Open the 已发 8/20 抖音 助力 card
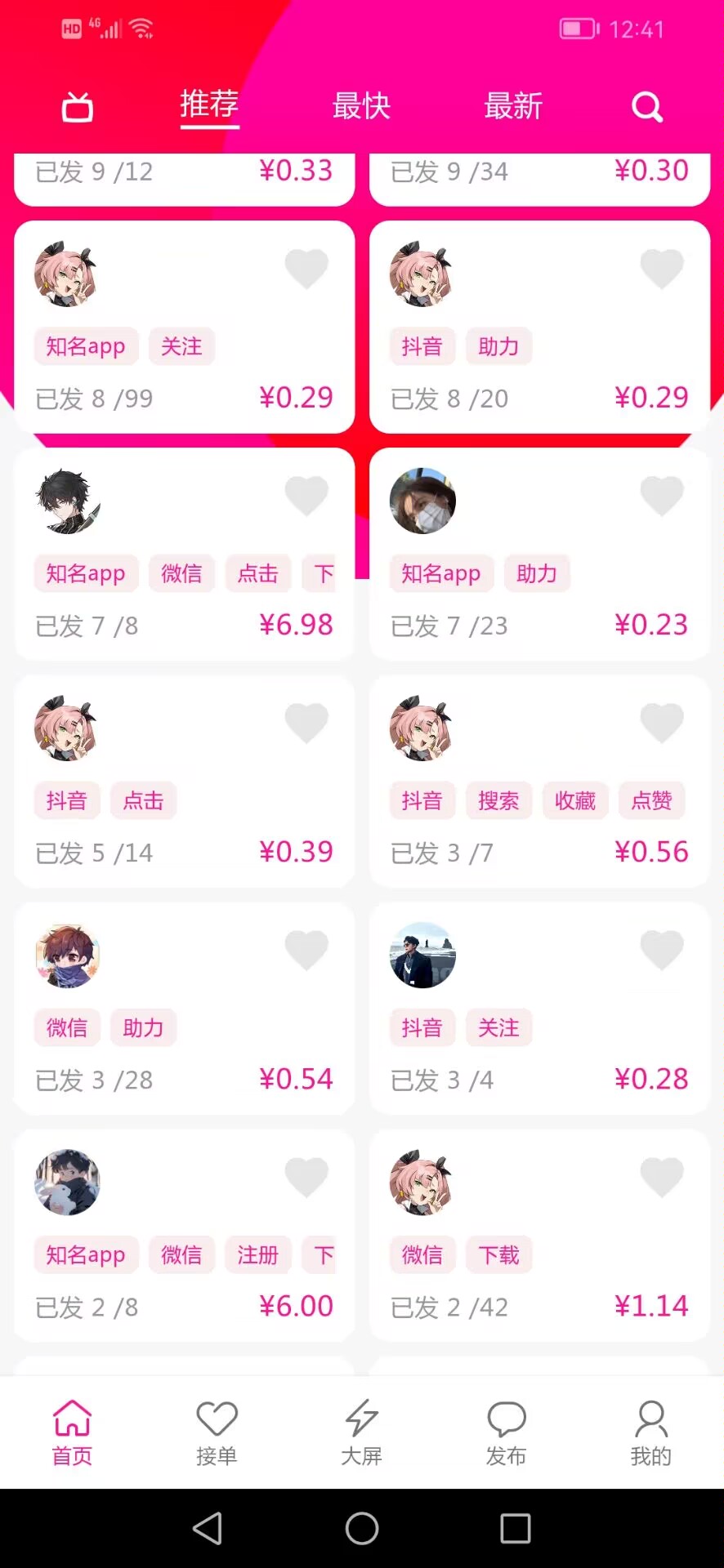This screenshot has width=724, height=1568. (x=539, y=326)
